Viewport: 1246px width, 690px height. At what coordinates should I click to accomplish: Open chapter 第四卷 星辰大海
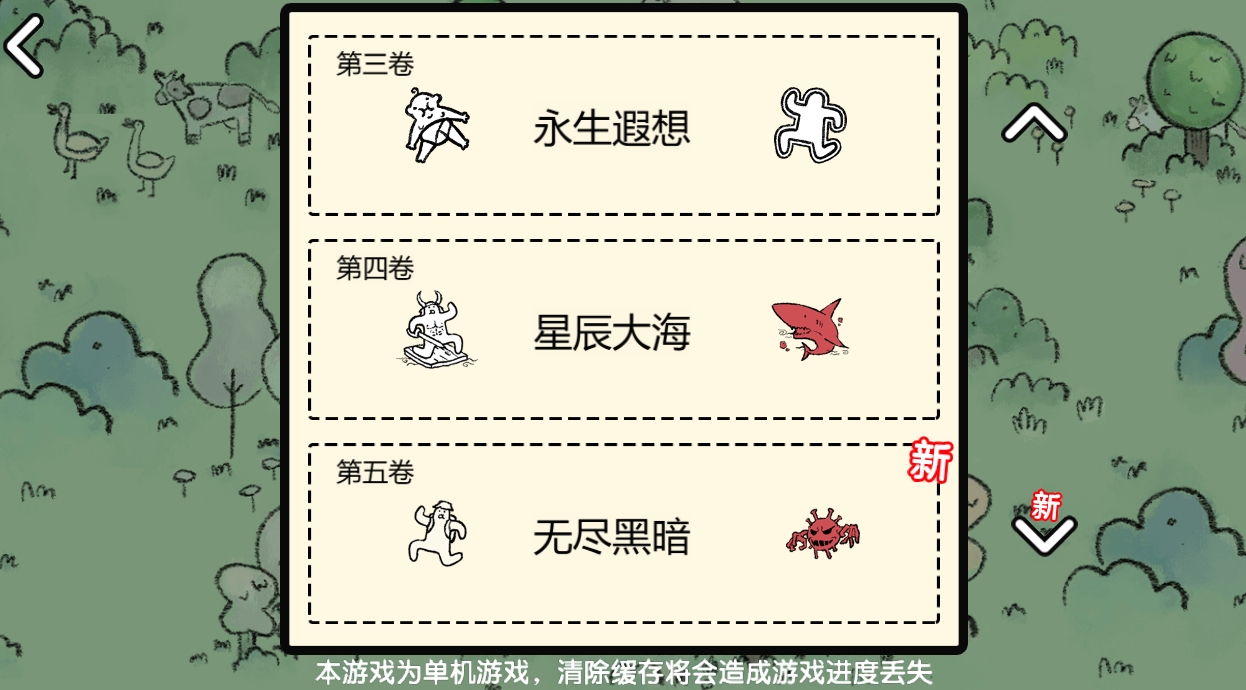click(623, 330)
